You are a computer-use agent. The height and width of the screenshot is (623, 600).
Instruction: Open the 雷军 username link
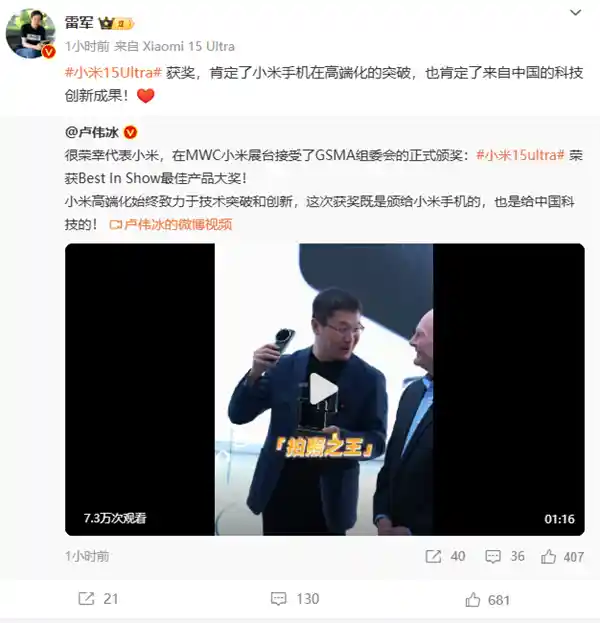(79, 21)
